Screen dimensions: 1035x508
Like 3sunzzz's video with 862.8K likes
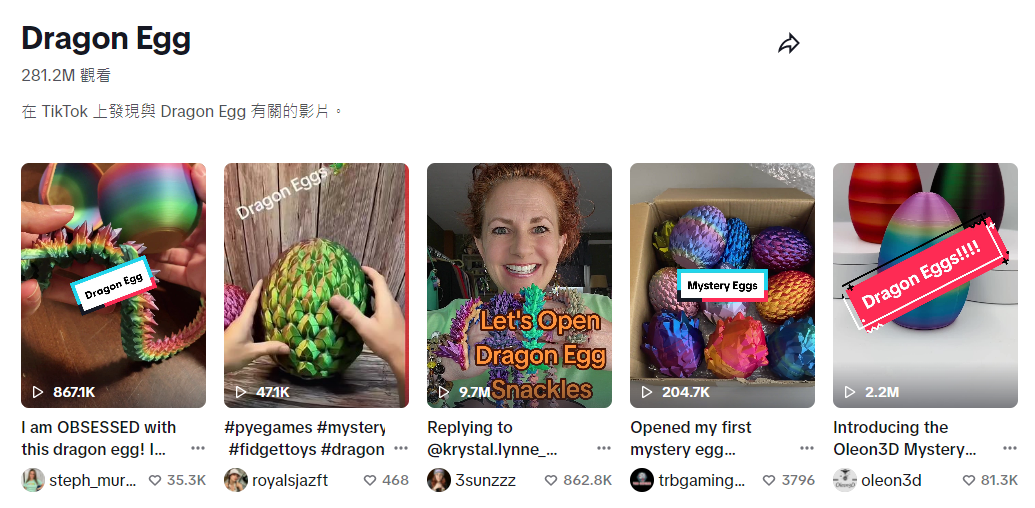click(551, 480)
